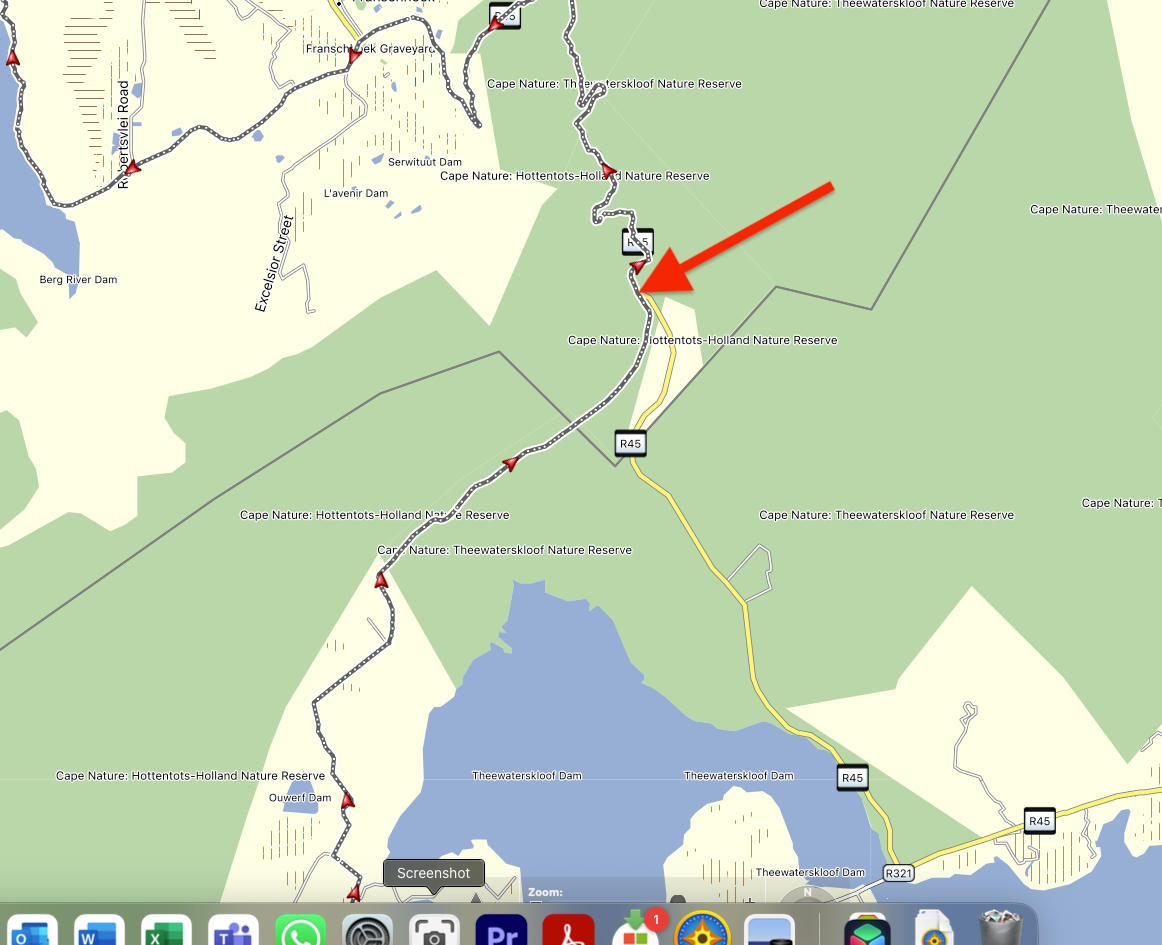Click the Screenshot app in the Dock
This screenshot has height=945, width=1162.
434,932
